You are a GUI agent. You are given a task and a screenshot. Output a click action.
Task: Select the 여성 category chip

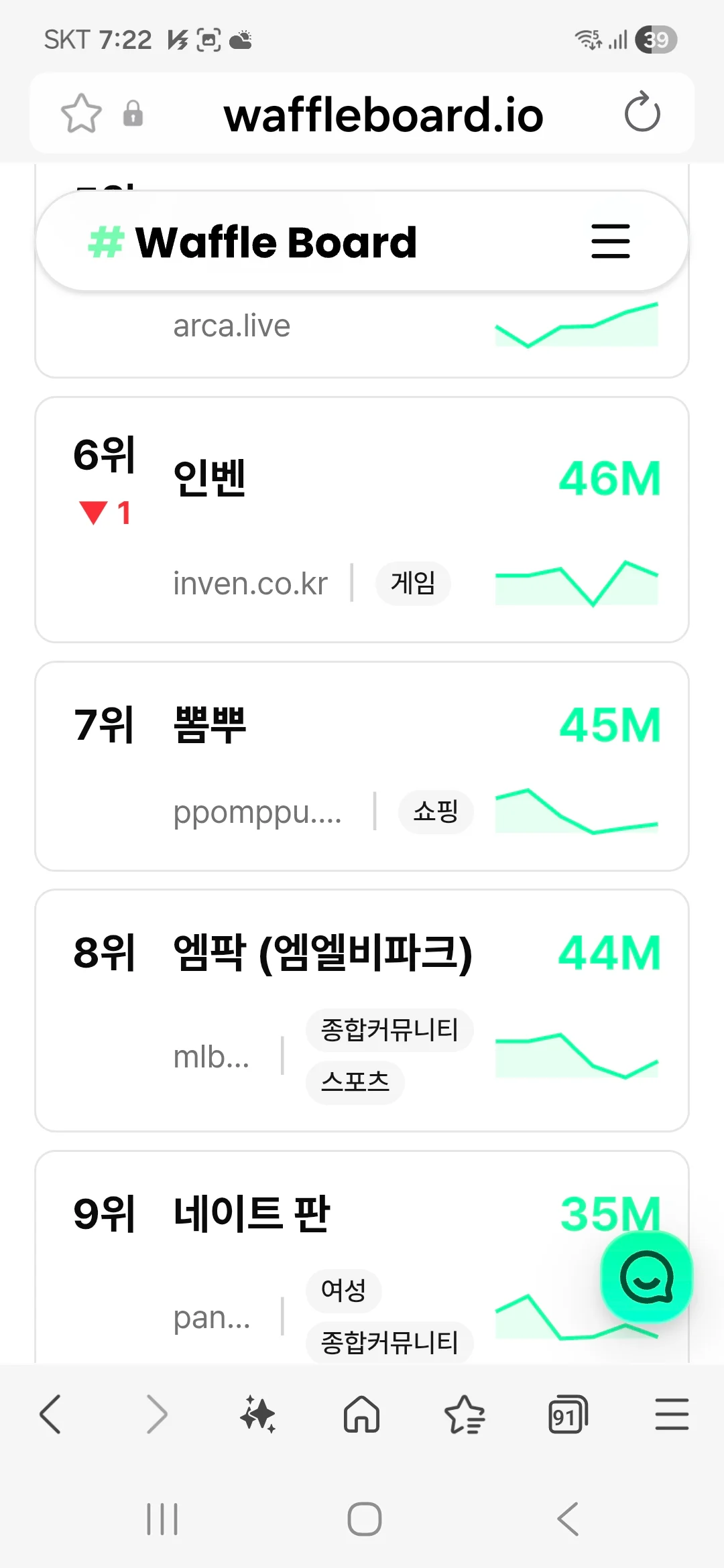click(343, 1290)
